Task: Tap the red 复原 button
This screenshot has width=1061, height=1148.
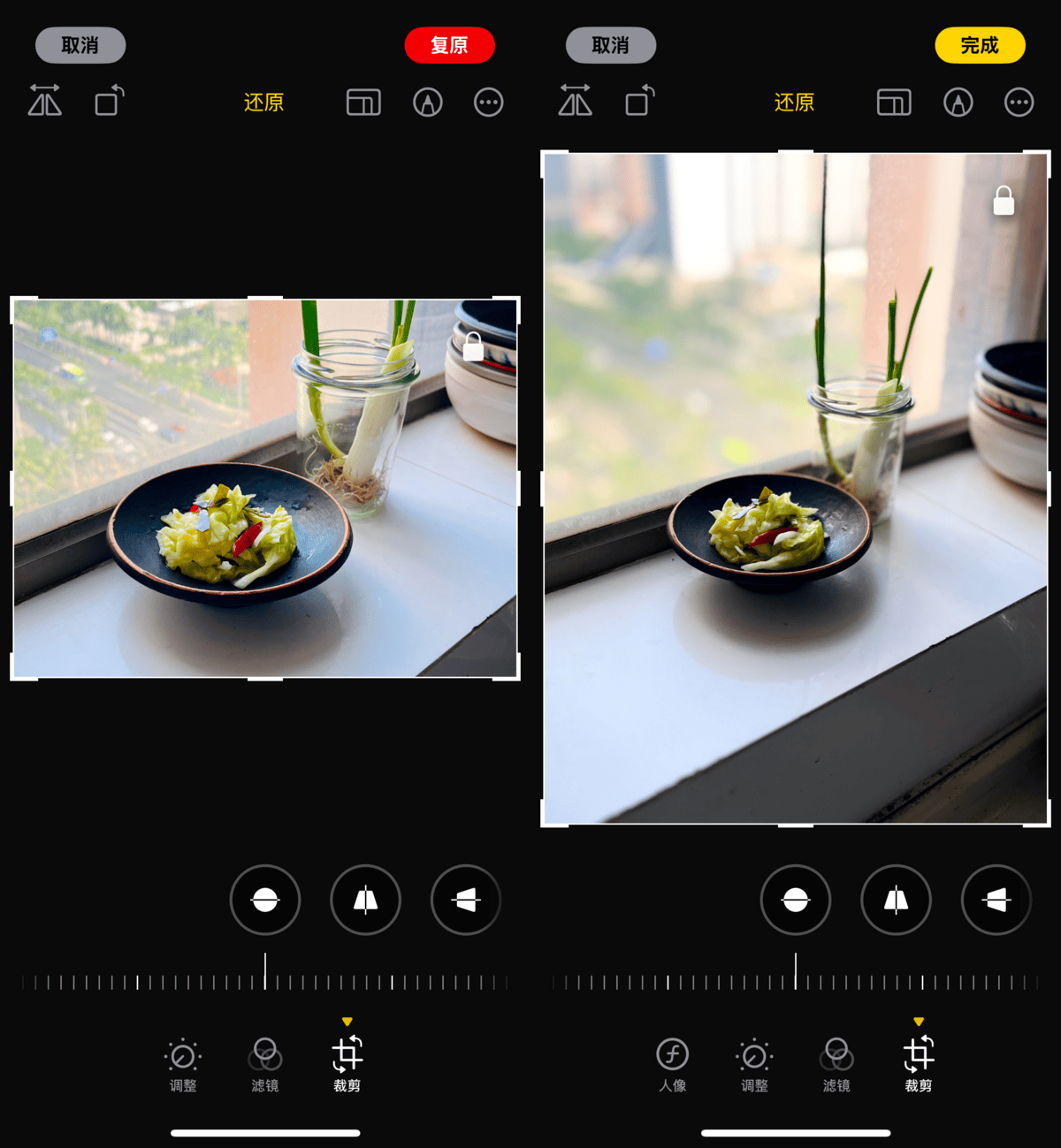Action: tap(449, 45)
